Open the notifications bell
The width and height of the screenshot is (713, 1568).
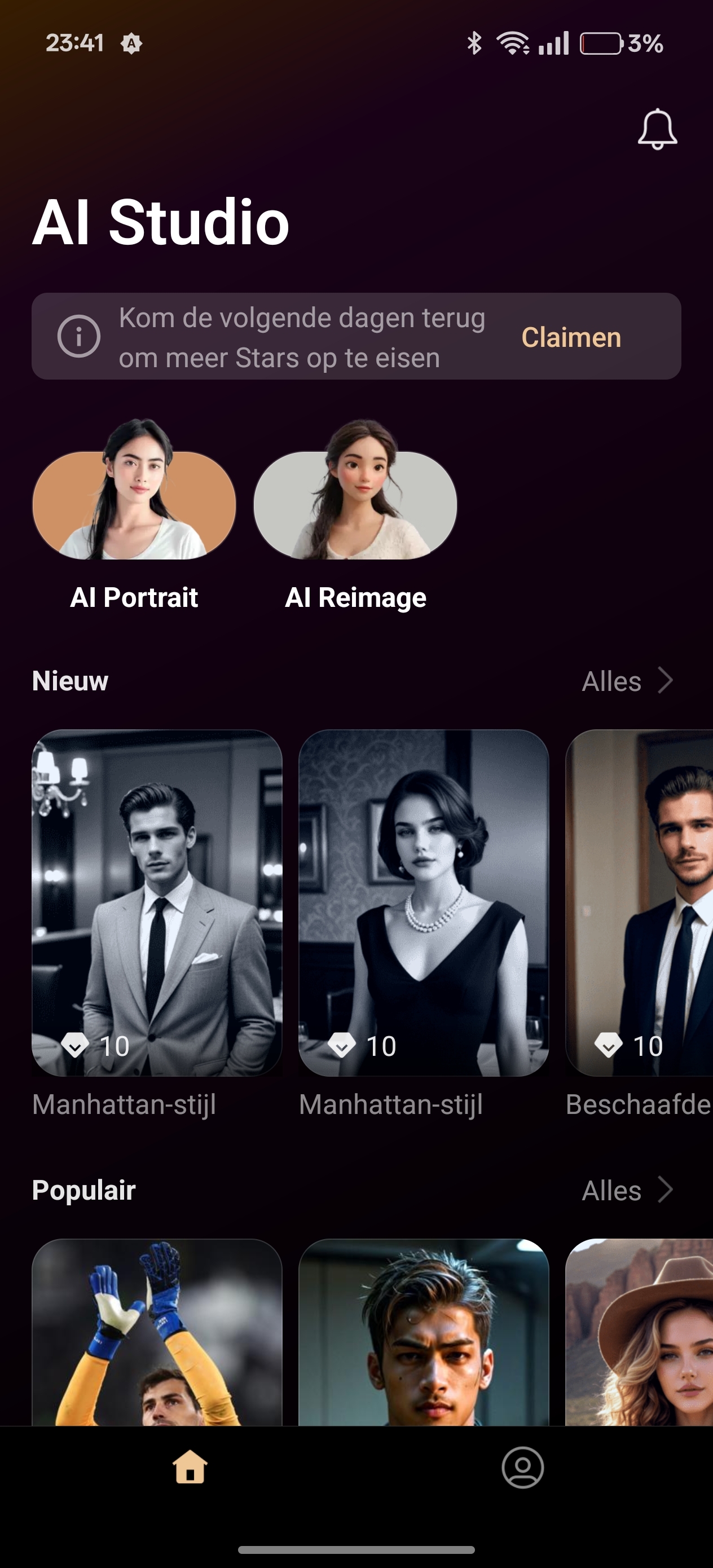click(657, 129)
